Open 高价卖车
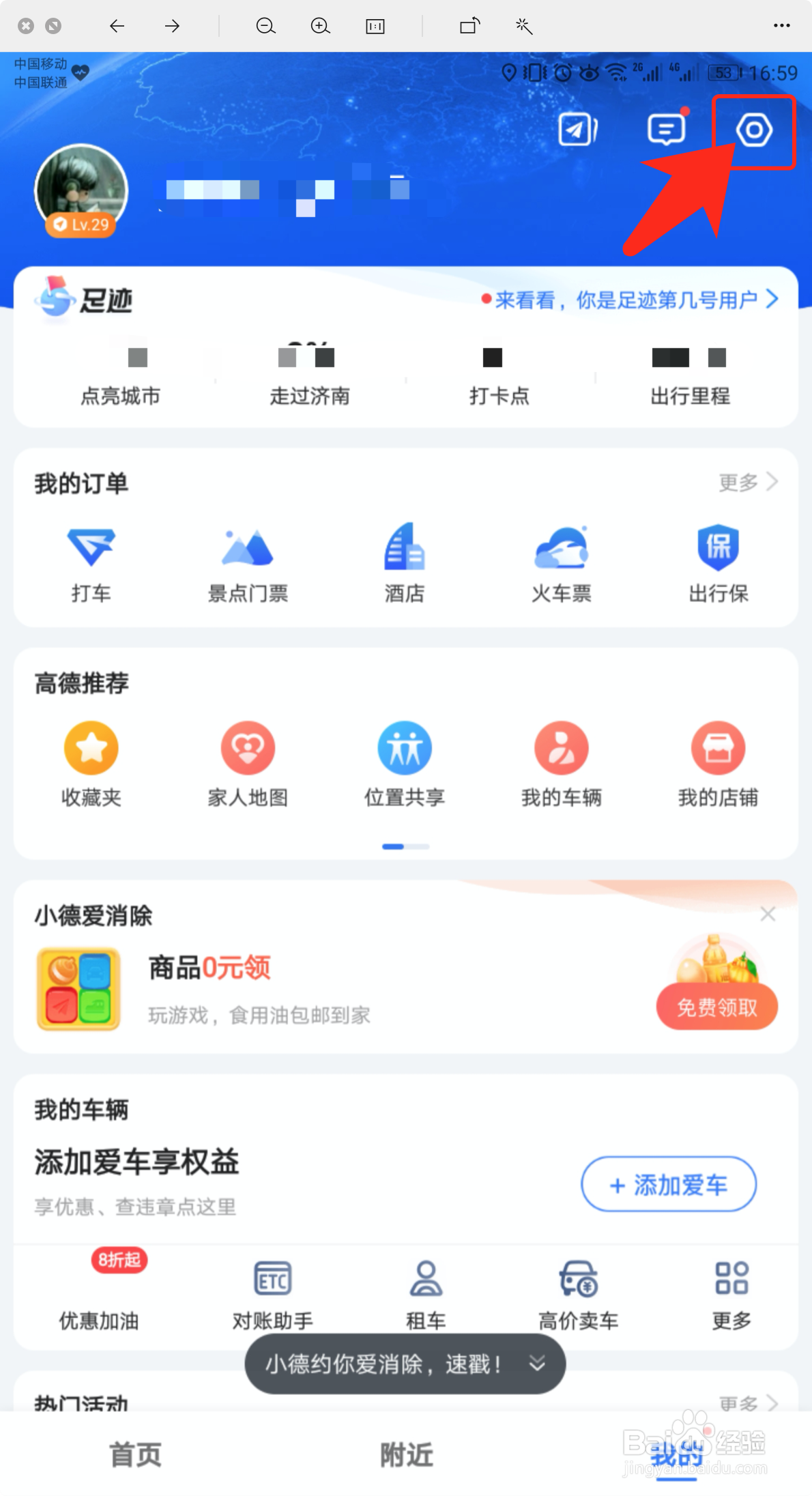Viewport: 812px width, 1496px height. [x=578, y=1294]
